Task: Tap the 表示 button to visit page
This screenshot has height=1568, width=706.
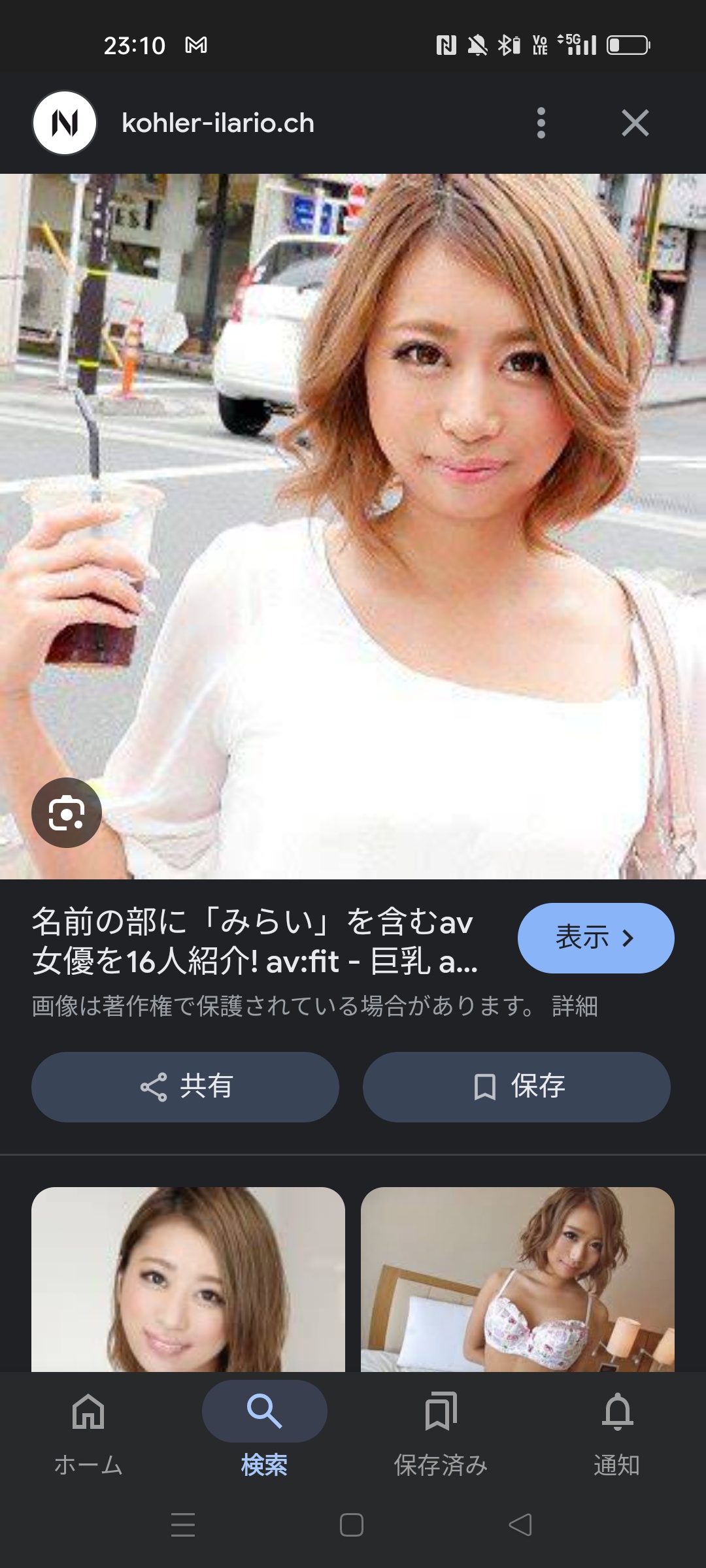Action: (x=596, y=938)
